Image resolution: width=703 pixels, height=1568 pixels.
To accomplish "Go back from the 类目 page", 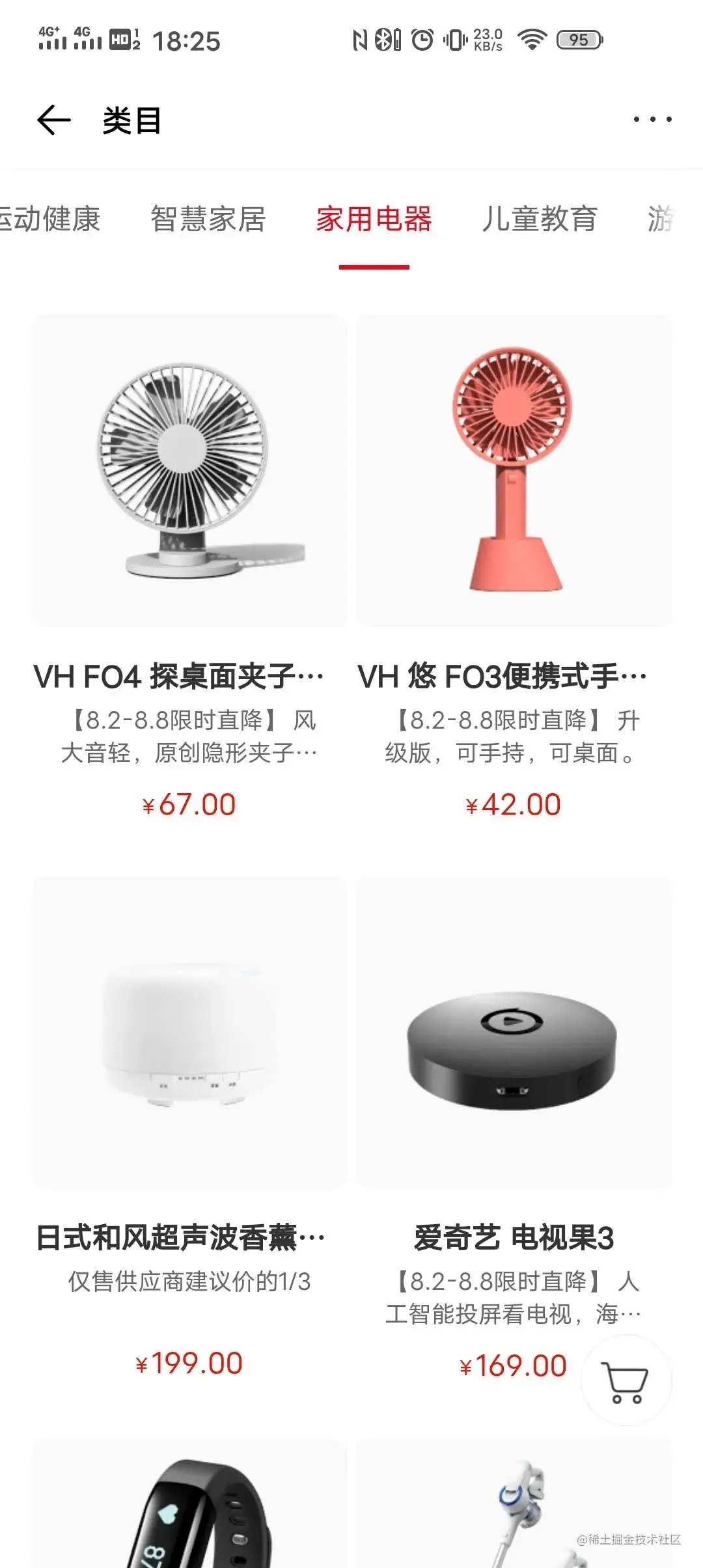I will 53,120.
